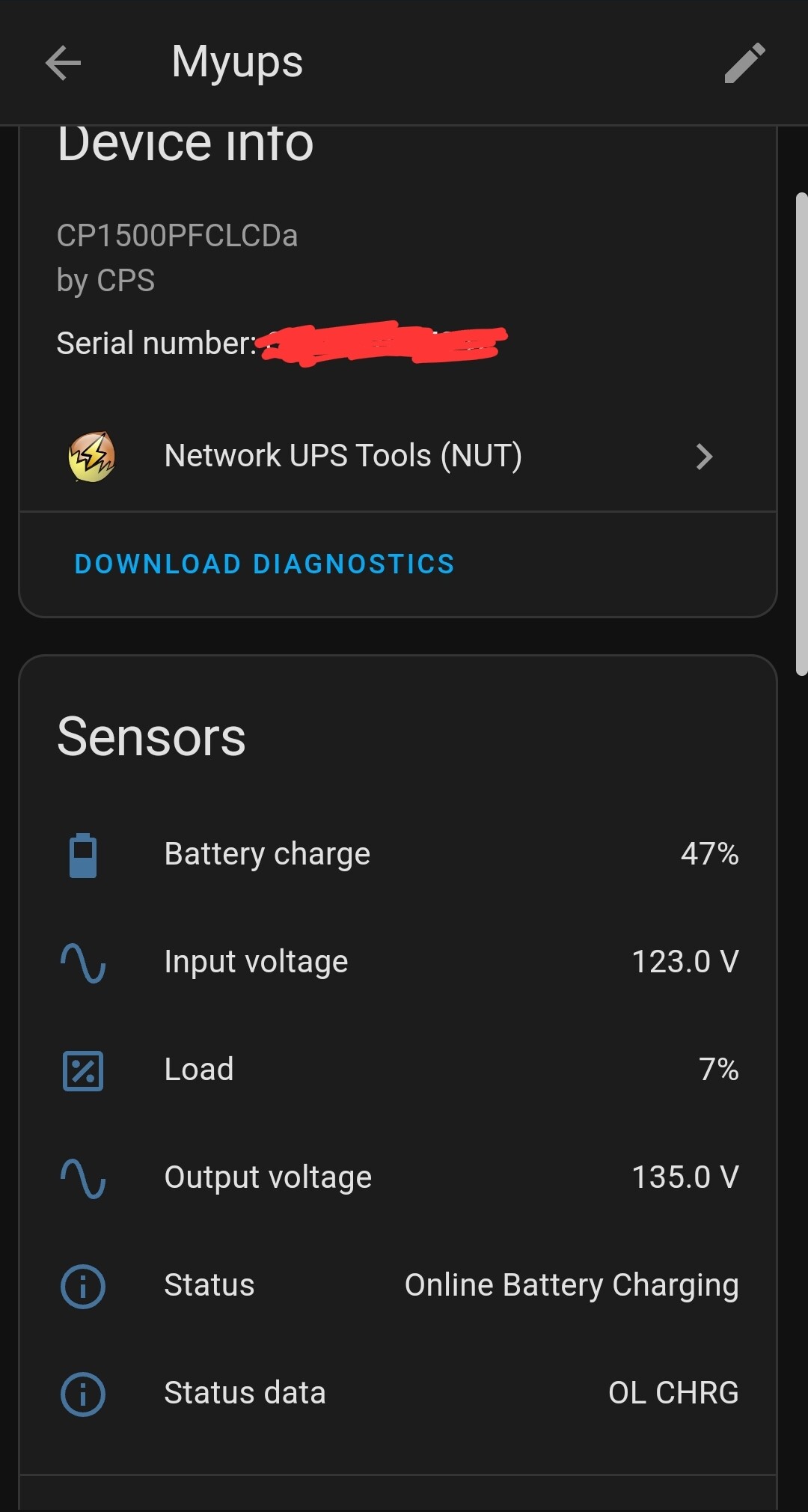Go back using the top-left arrow
The width and height of the screenshot is (808, 1512).
(63, 62)
